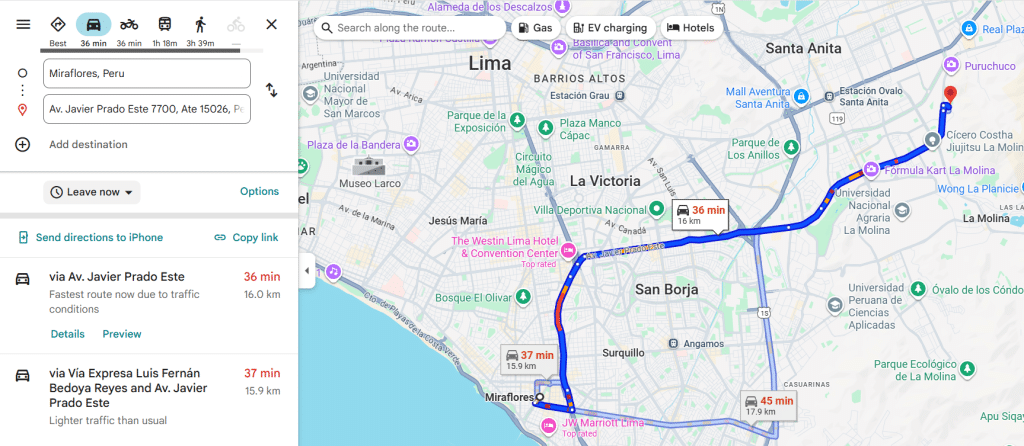
Task: Send directions to iPhone
Action: 90,237
